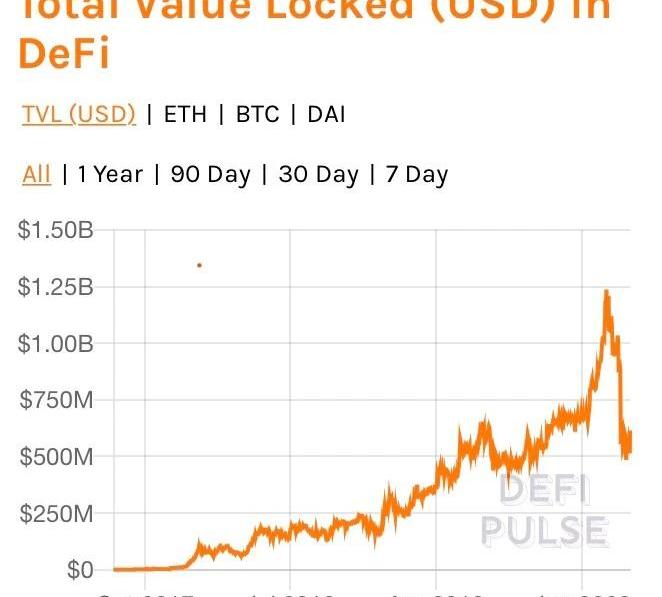Switch chart to BTC
Image resolution: width=662 pixels, height=597 pixels.
coord(257,114)
